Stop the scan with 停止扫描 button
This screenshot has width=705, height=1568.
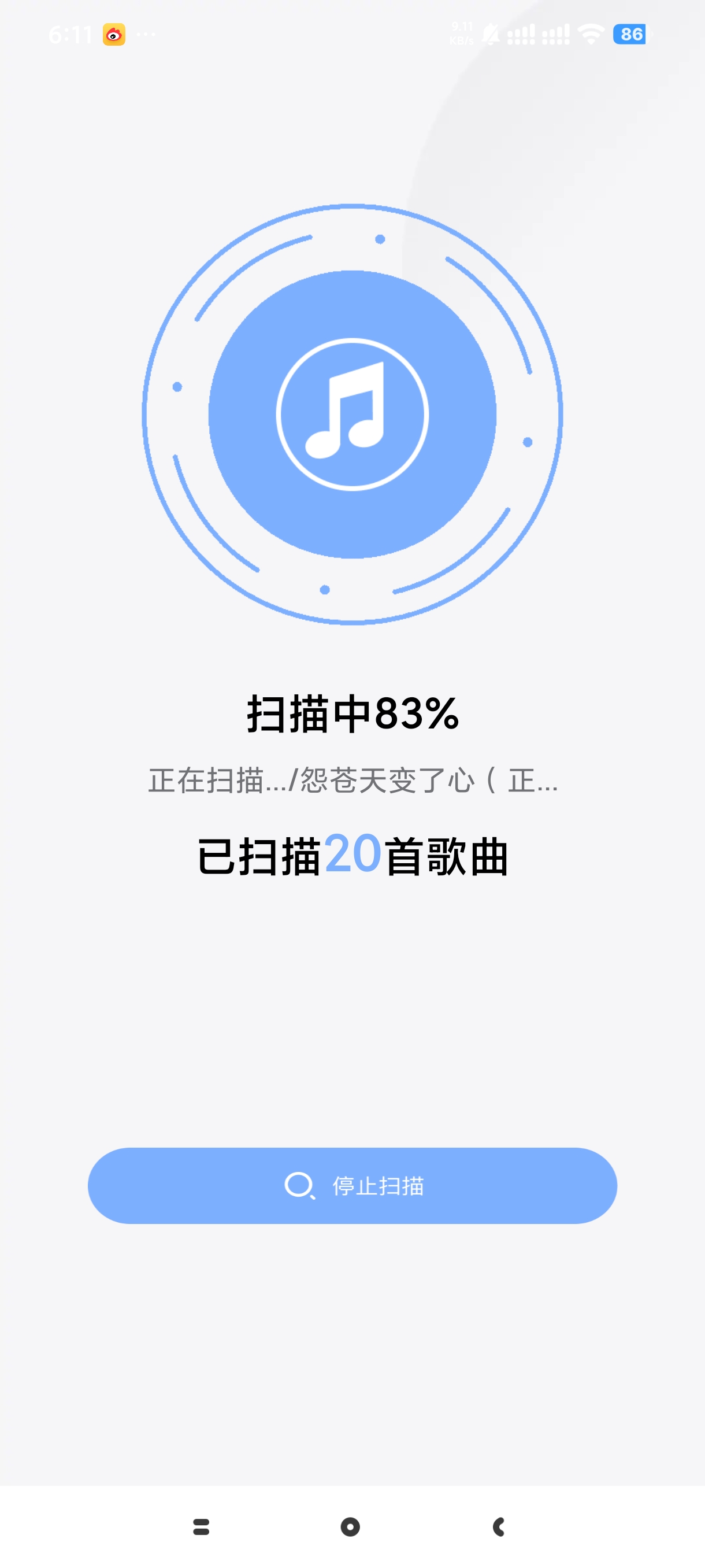tap(352, 1185)
